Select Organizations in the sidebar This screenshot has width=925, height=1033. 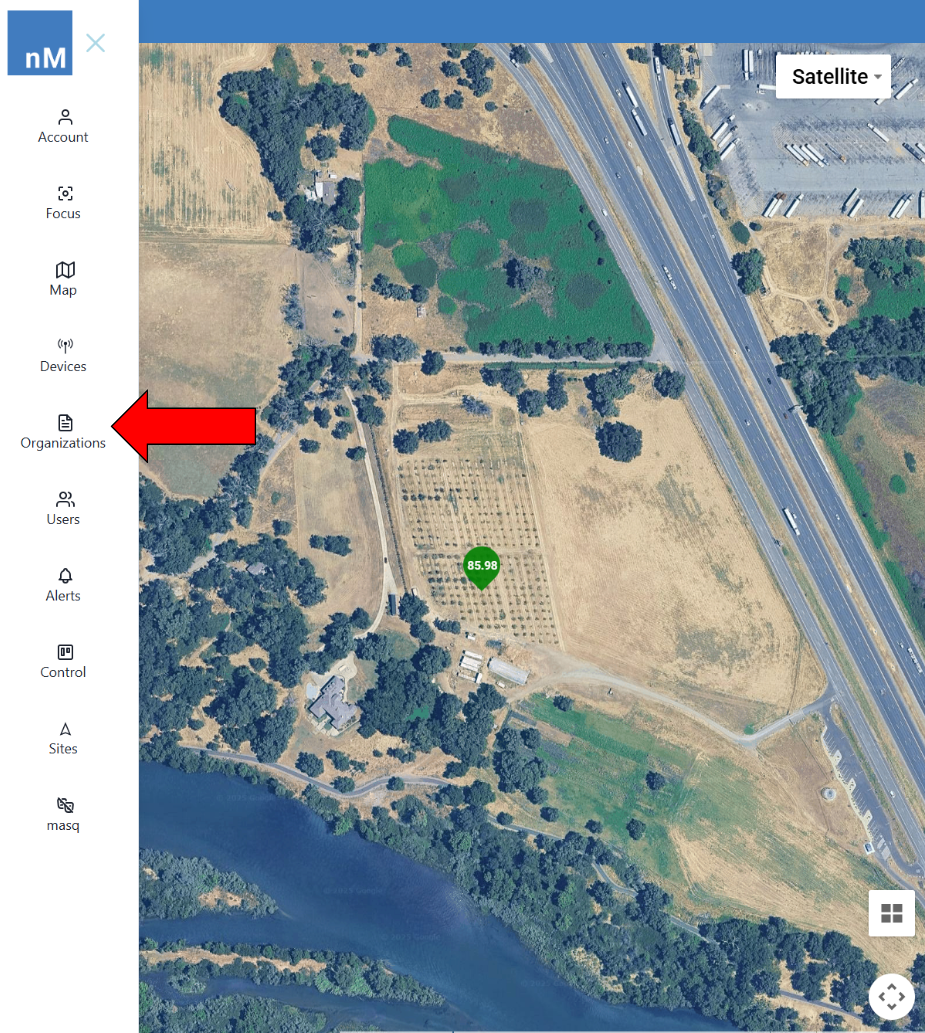click(x=64, y=432)
